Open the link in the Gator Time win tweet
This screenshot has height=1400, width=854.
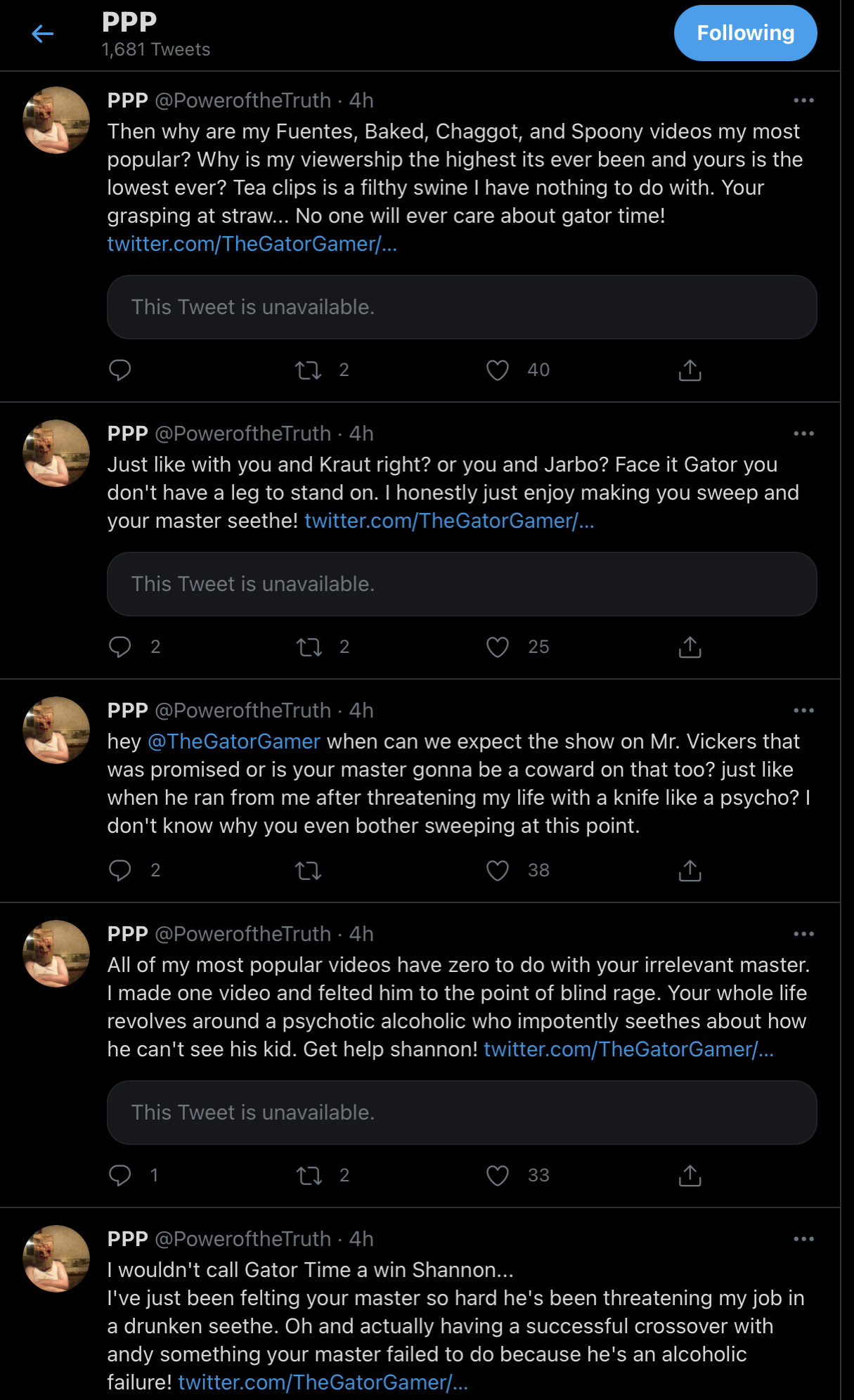(323, 1382)
